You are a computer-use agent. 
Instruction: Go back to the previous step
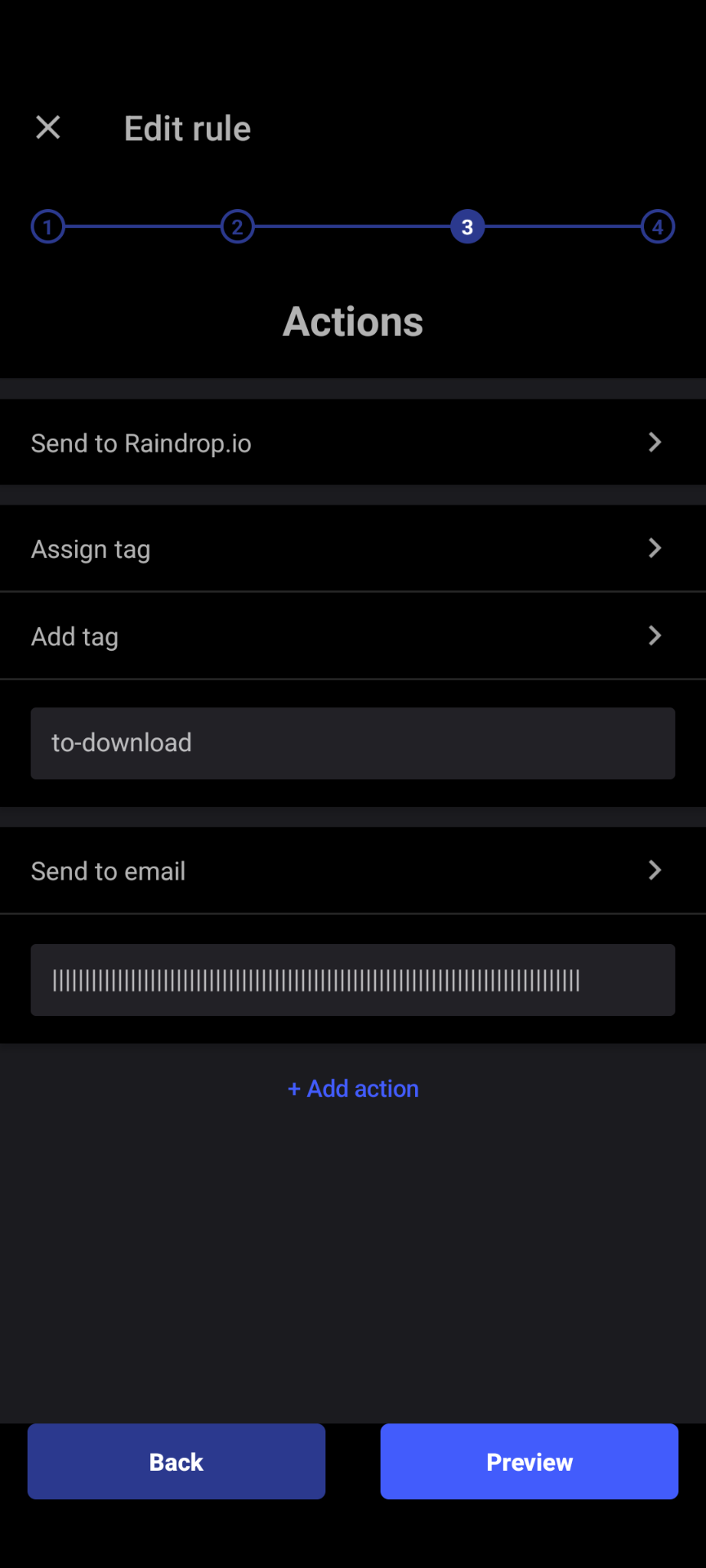click(176, 1461)
